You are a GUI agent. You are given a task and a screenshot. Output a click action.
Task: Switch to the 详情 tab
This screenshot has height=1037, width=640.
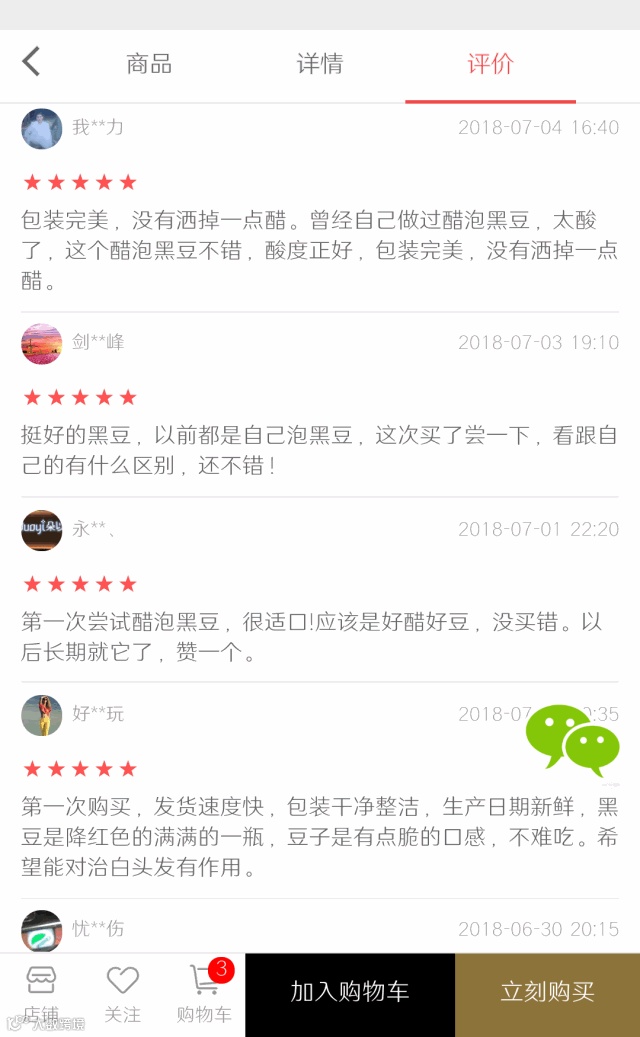[x=320, y=64]
